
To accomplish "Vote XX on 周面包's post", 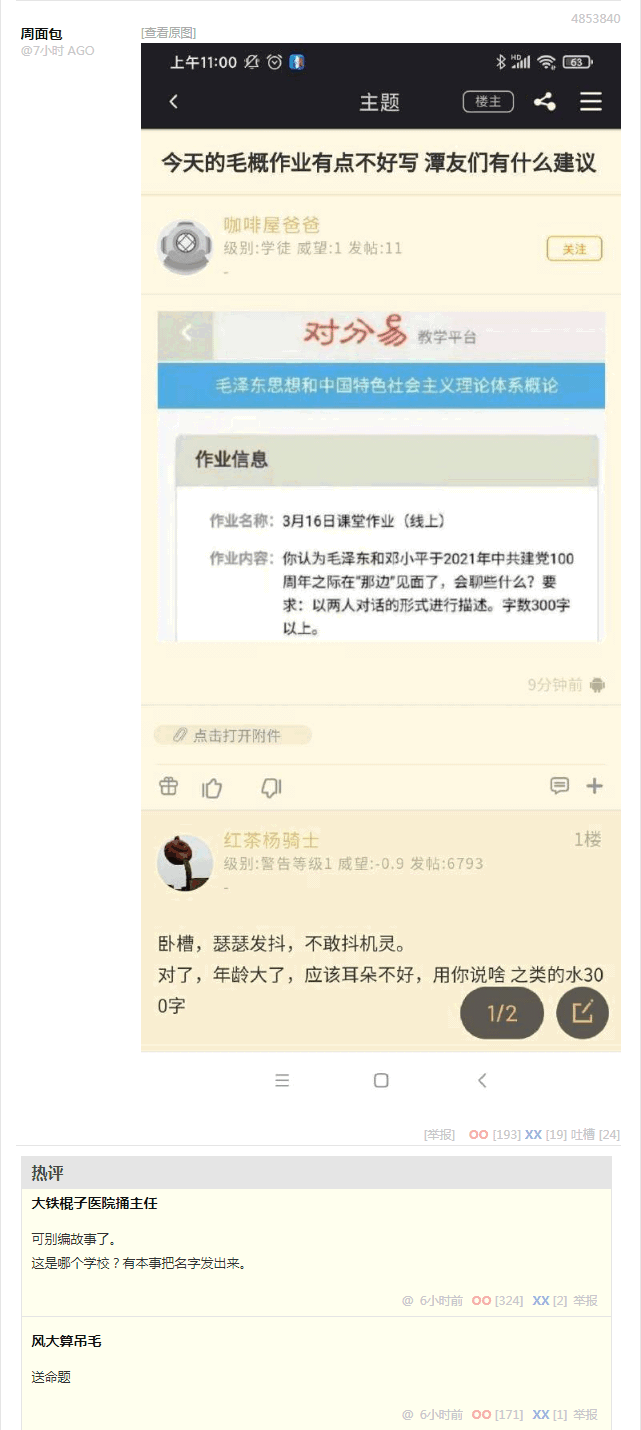I will pyautogui.click(x=533, y=1134).
